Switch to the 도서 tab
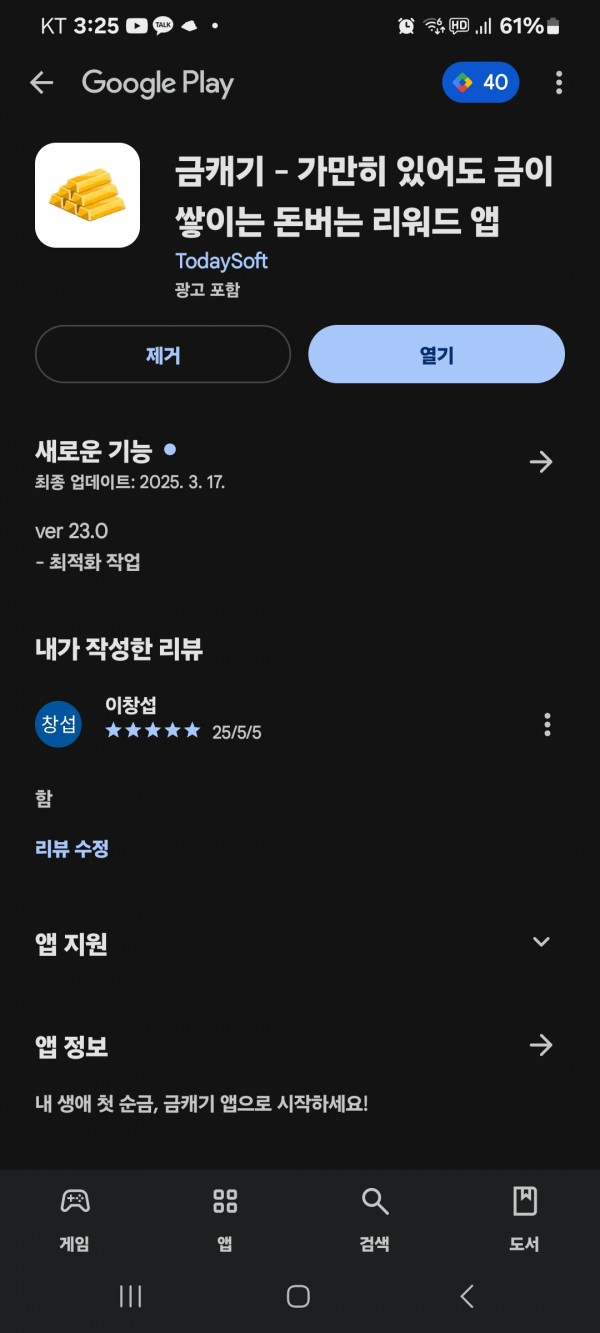The height and width of the screenshot is (1333, 600). tap(525, 1219)
